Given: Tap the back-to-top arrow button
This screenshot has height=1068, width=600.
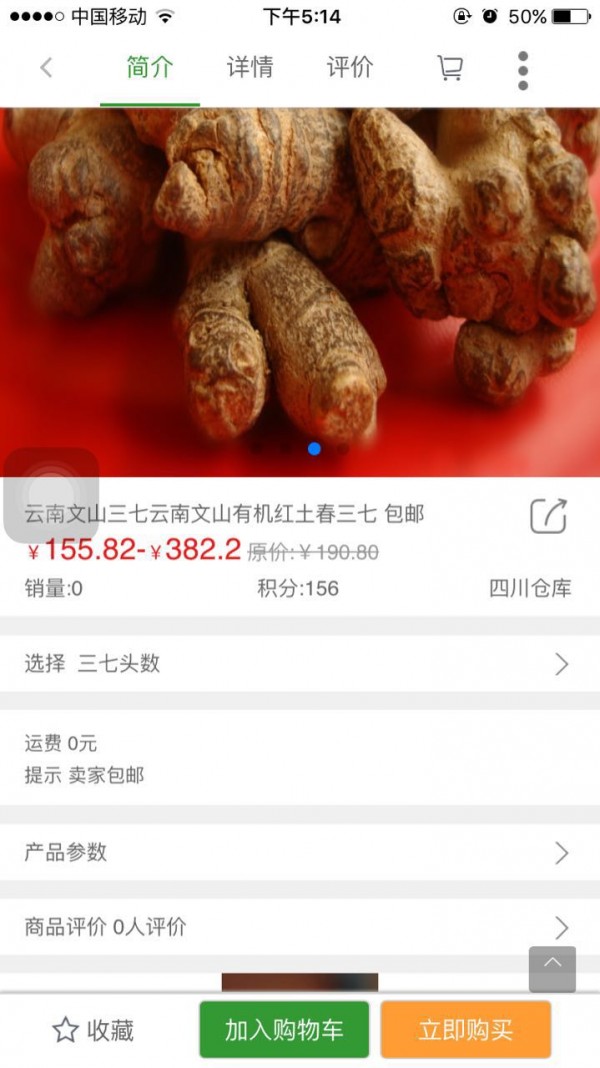Looking at the screenshot, I should 552,968.
